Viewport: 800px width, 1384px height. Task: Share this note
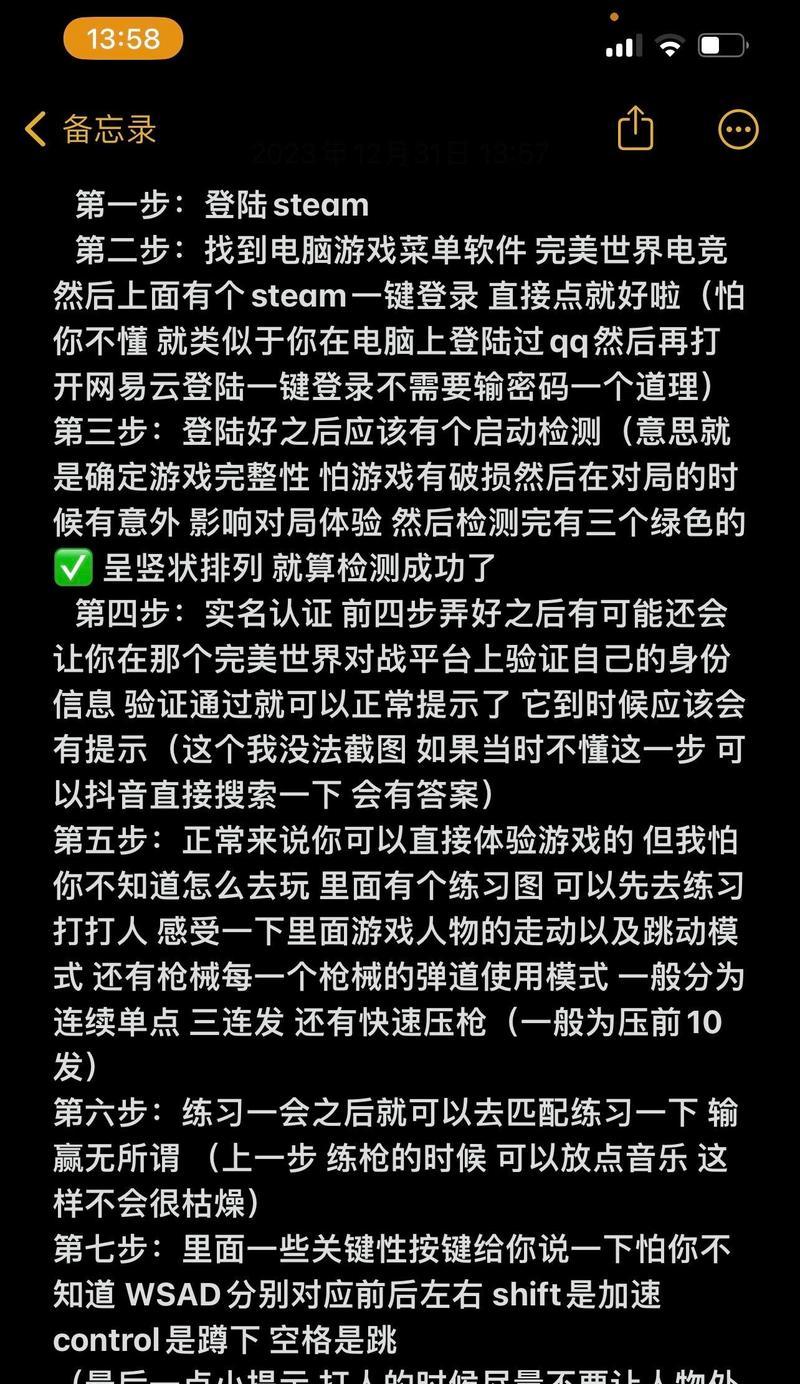[635, 129]
